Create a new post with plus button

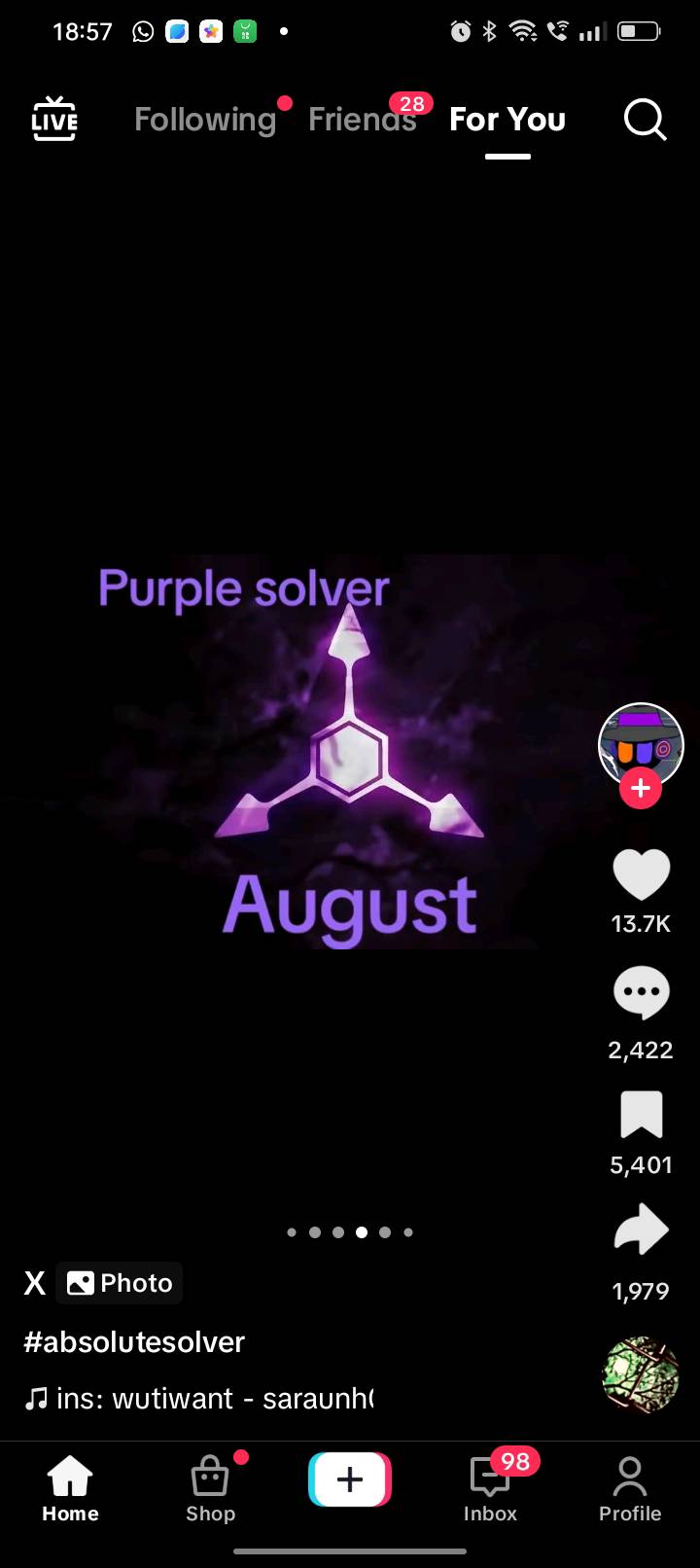[350, 1479]
